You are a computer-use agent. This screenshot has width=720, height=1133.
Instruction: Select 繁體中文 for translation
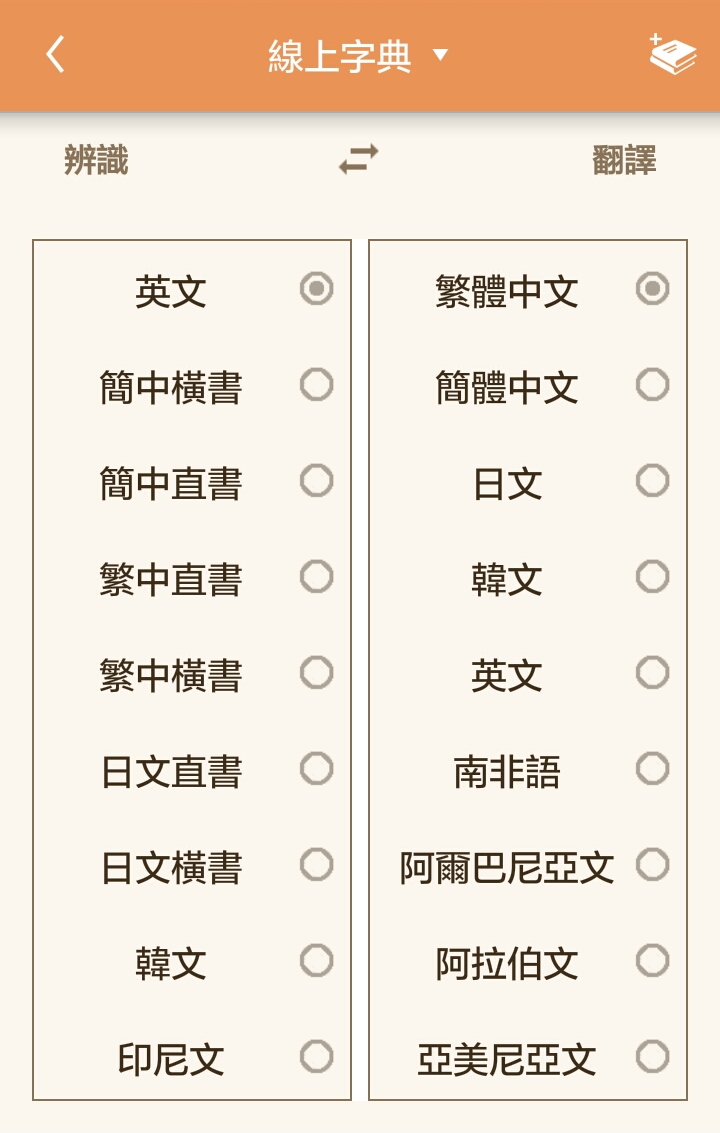(x=652, y=289)
